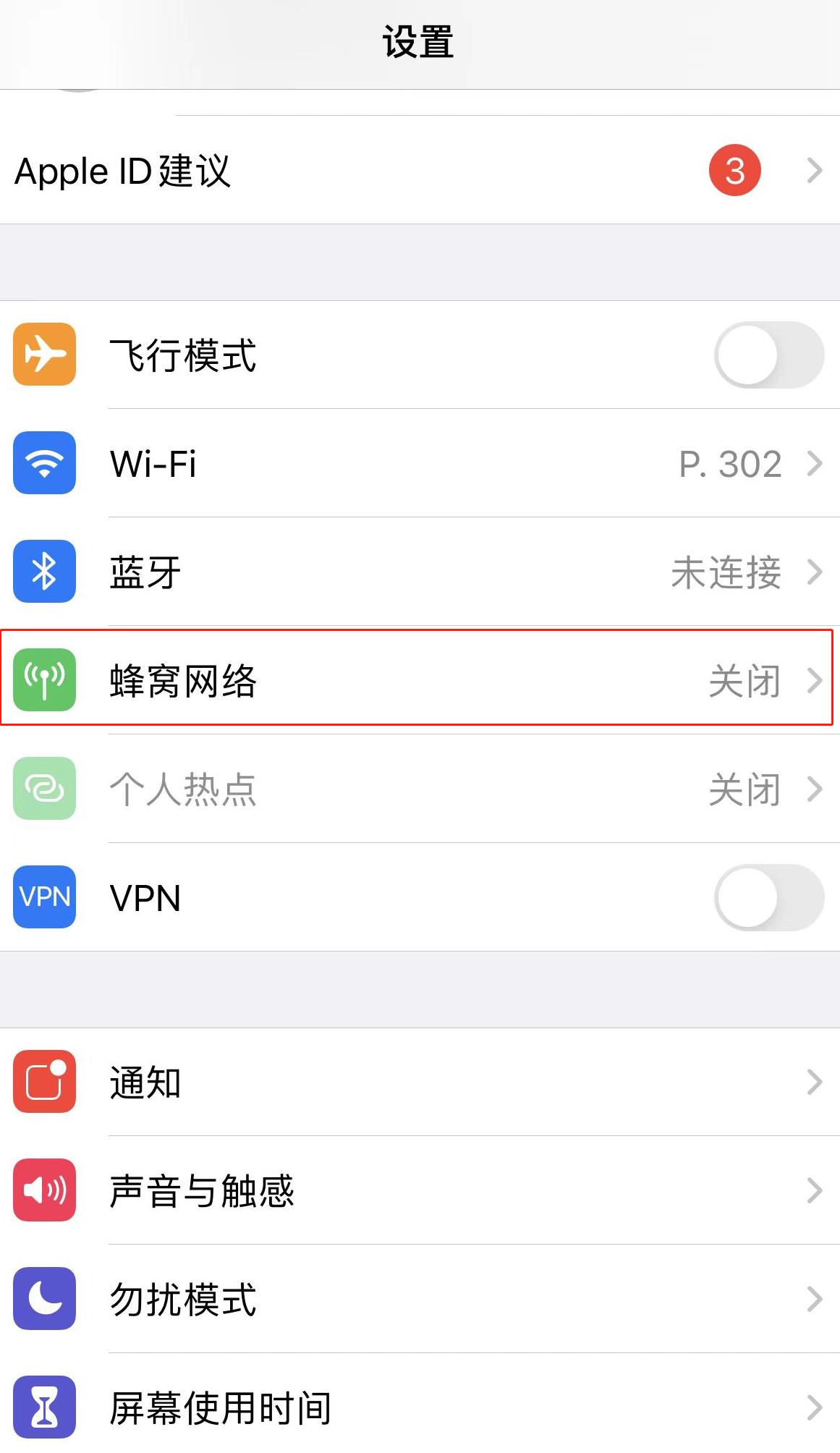840x1453 pixels.
Task: Enable the VPN switch
Action: click(769, 897)
